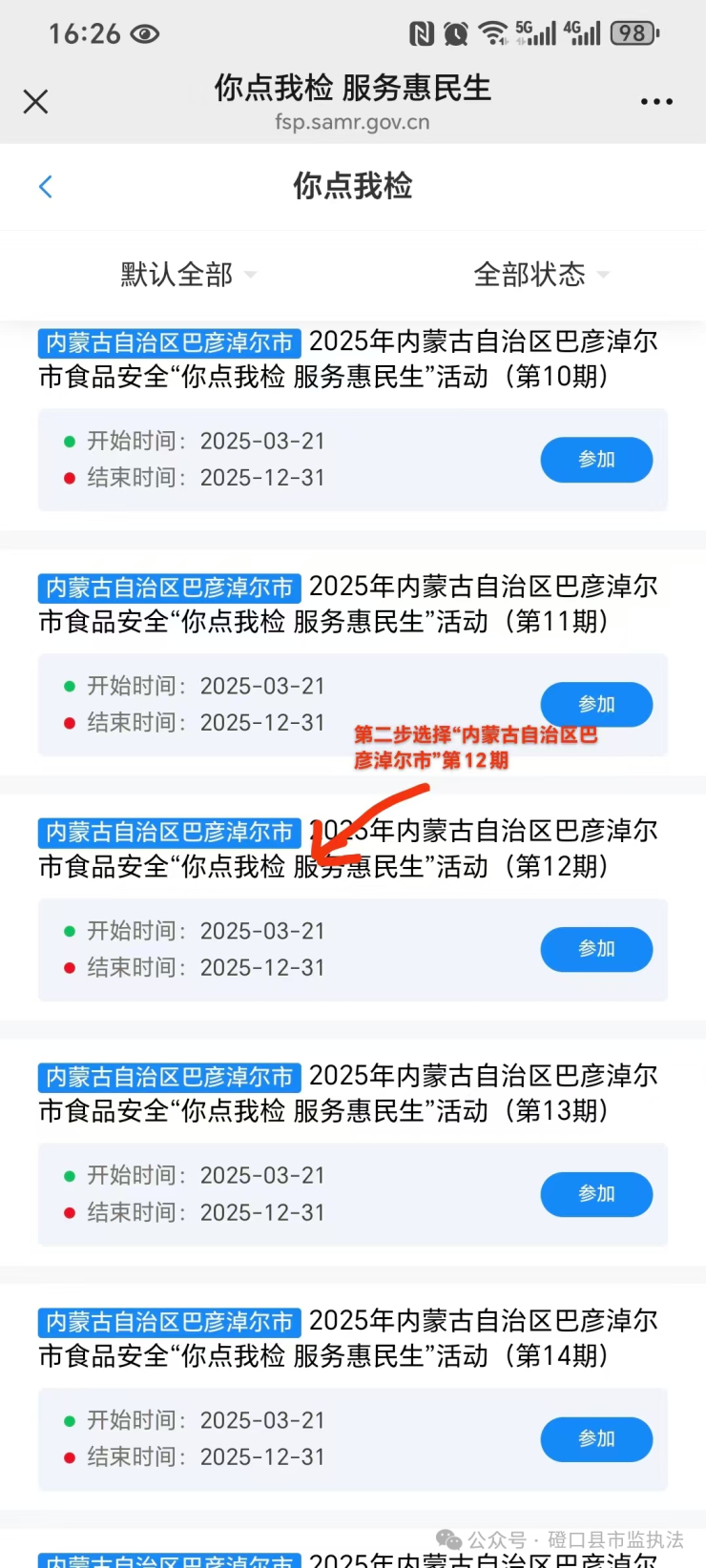Participate in 第13期 with 参加 button
This screenshot has height=1568, width=706.
(x=596, y=1194)
